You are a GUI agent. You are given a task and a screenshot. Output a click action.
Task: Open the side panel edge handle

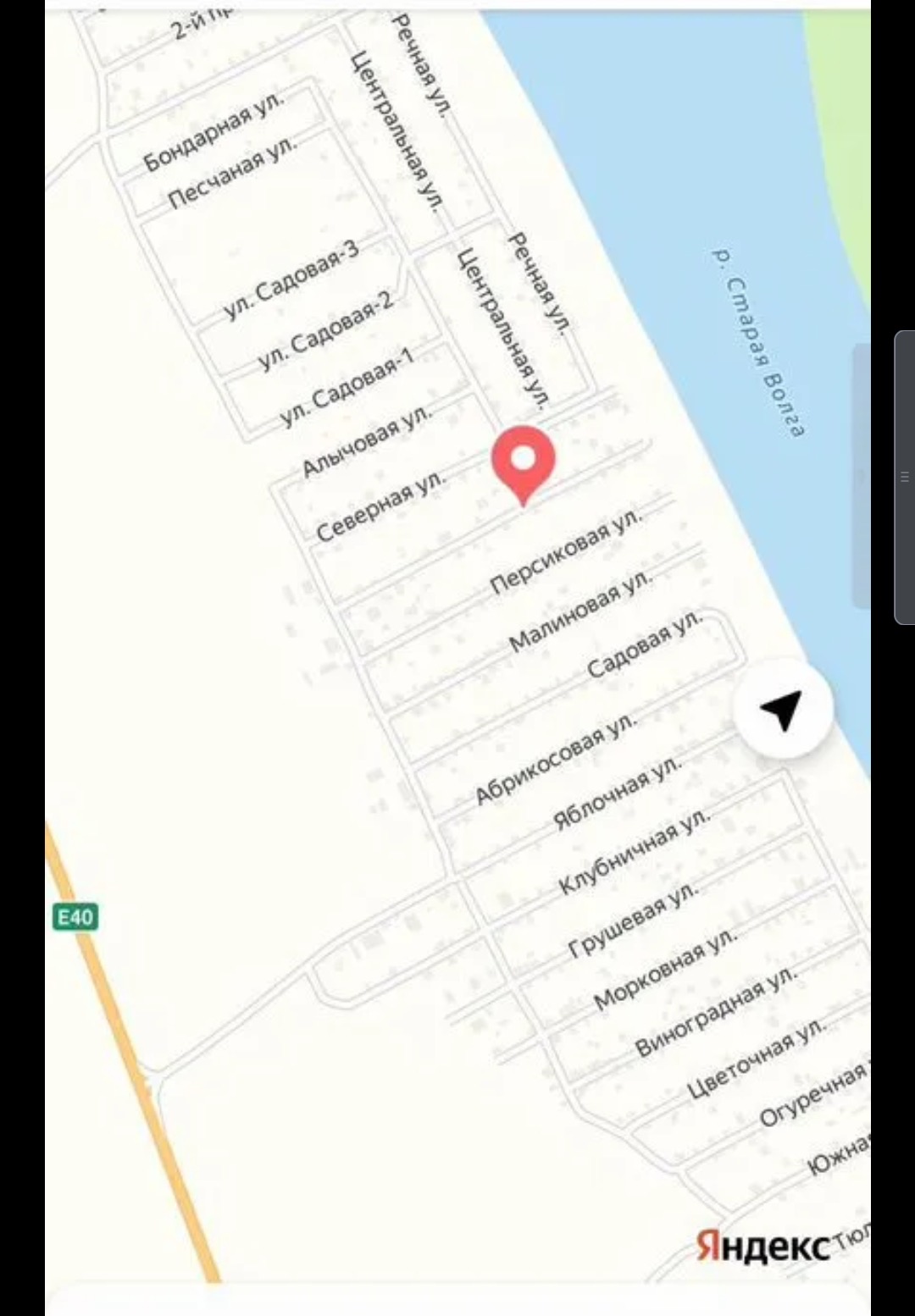pos(904,478)
